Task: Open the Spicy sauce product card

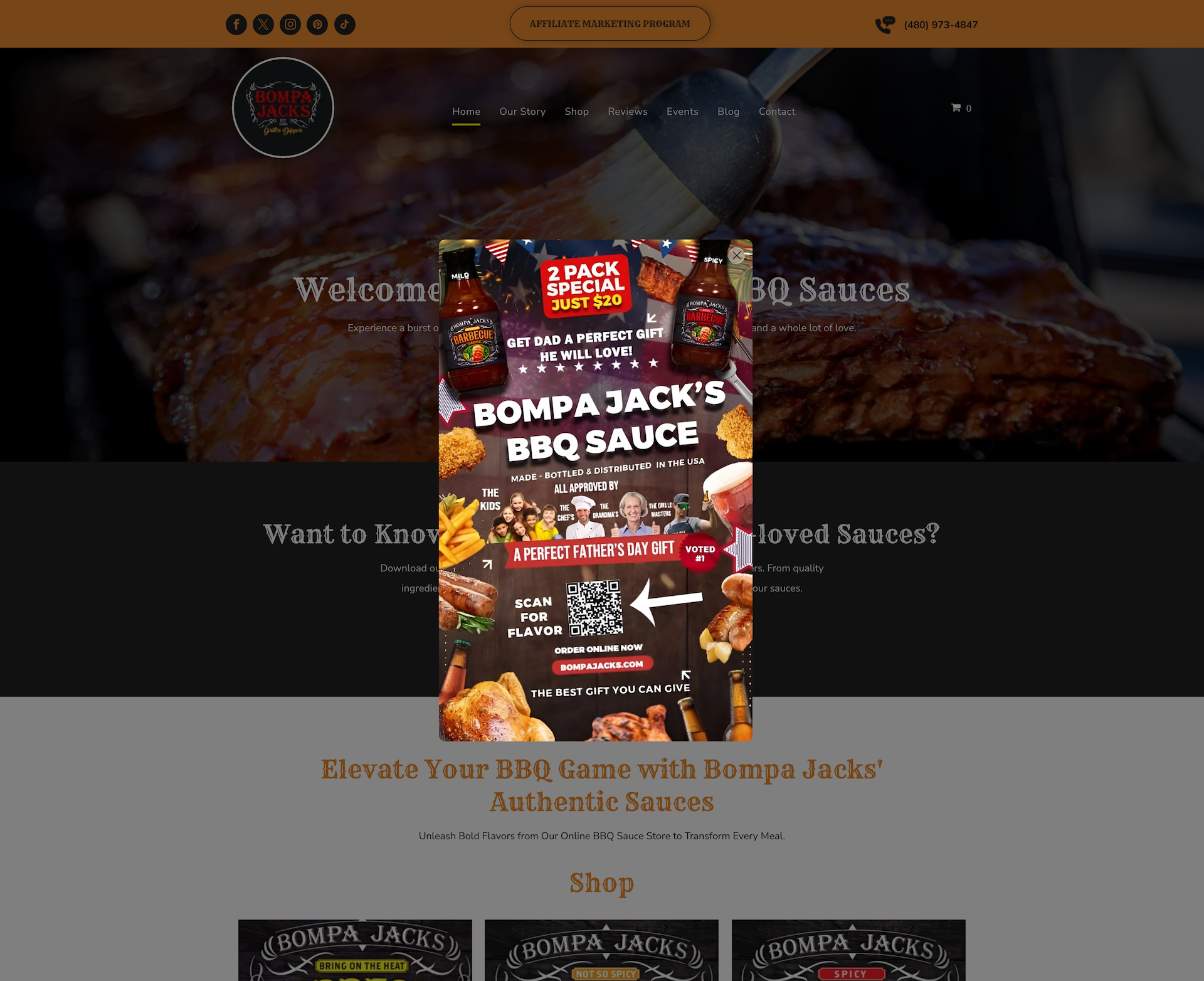Action: coord(848,950)
